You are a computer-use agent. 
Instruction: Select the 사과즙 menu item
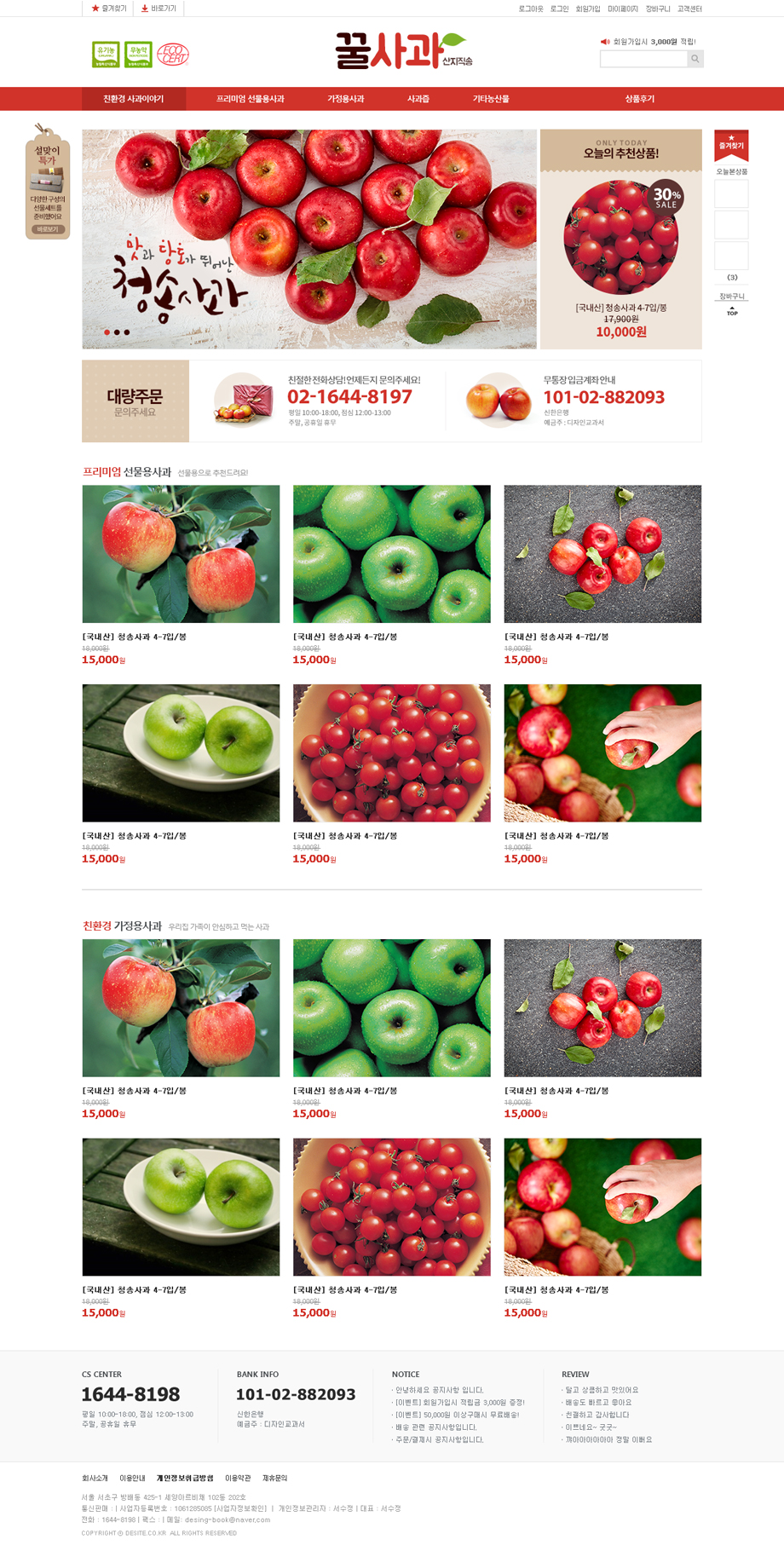pos(418,99)
